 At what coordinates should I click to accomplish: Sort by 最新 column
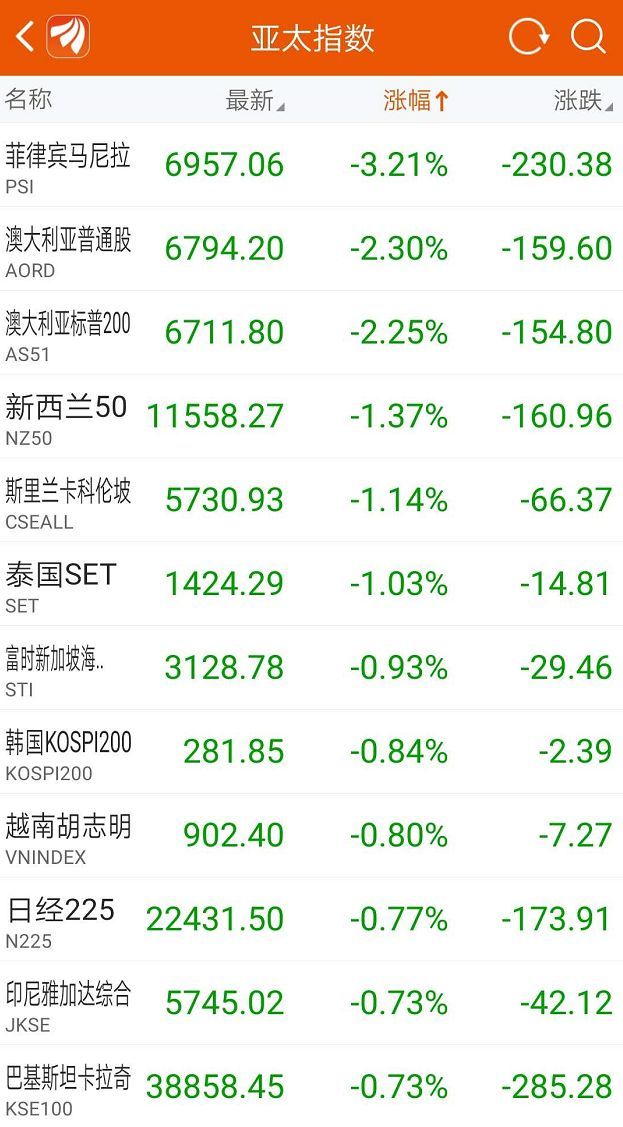[x=255, y=100]
